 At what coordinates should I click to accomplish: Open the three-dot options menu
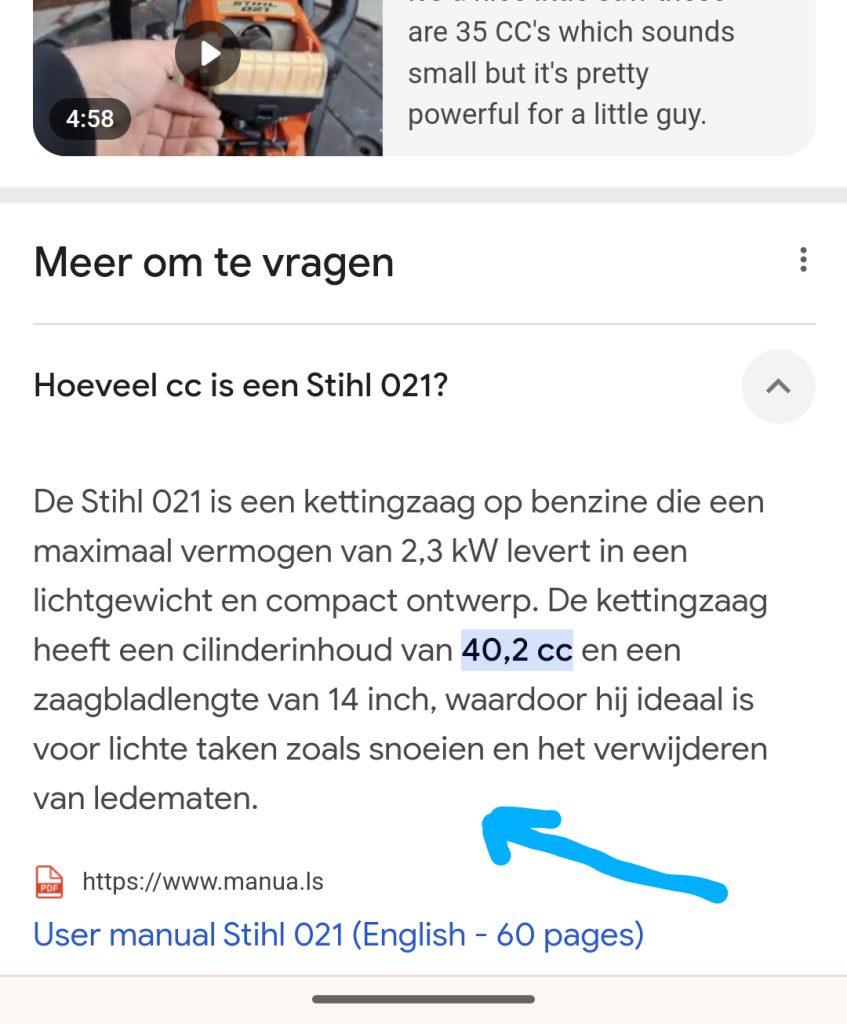(x=803, y=261)
